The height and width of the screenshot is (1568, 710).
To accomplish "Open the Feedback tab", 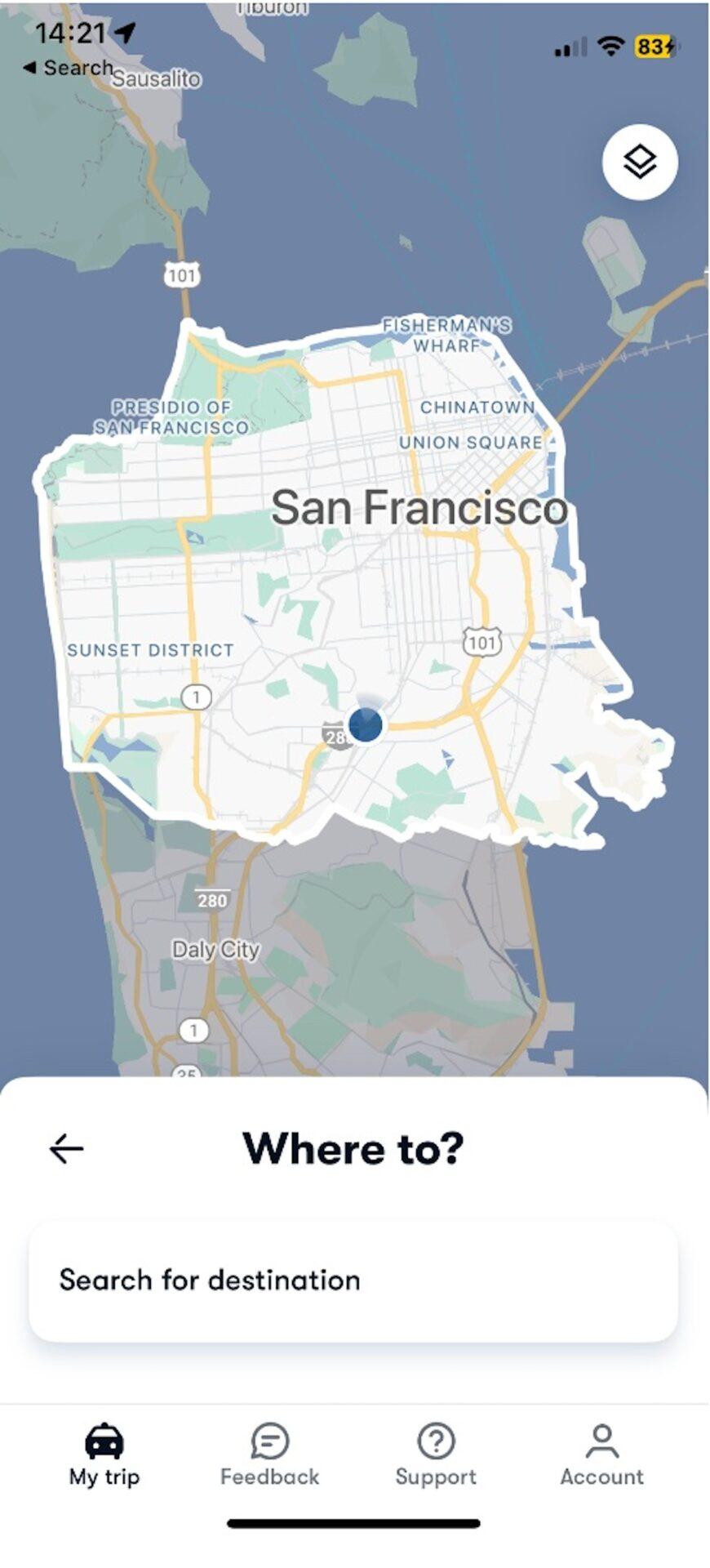I will tap(270, 1454).
